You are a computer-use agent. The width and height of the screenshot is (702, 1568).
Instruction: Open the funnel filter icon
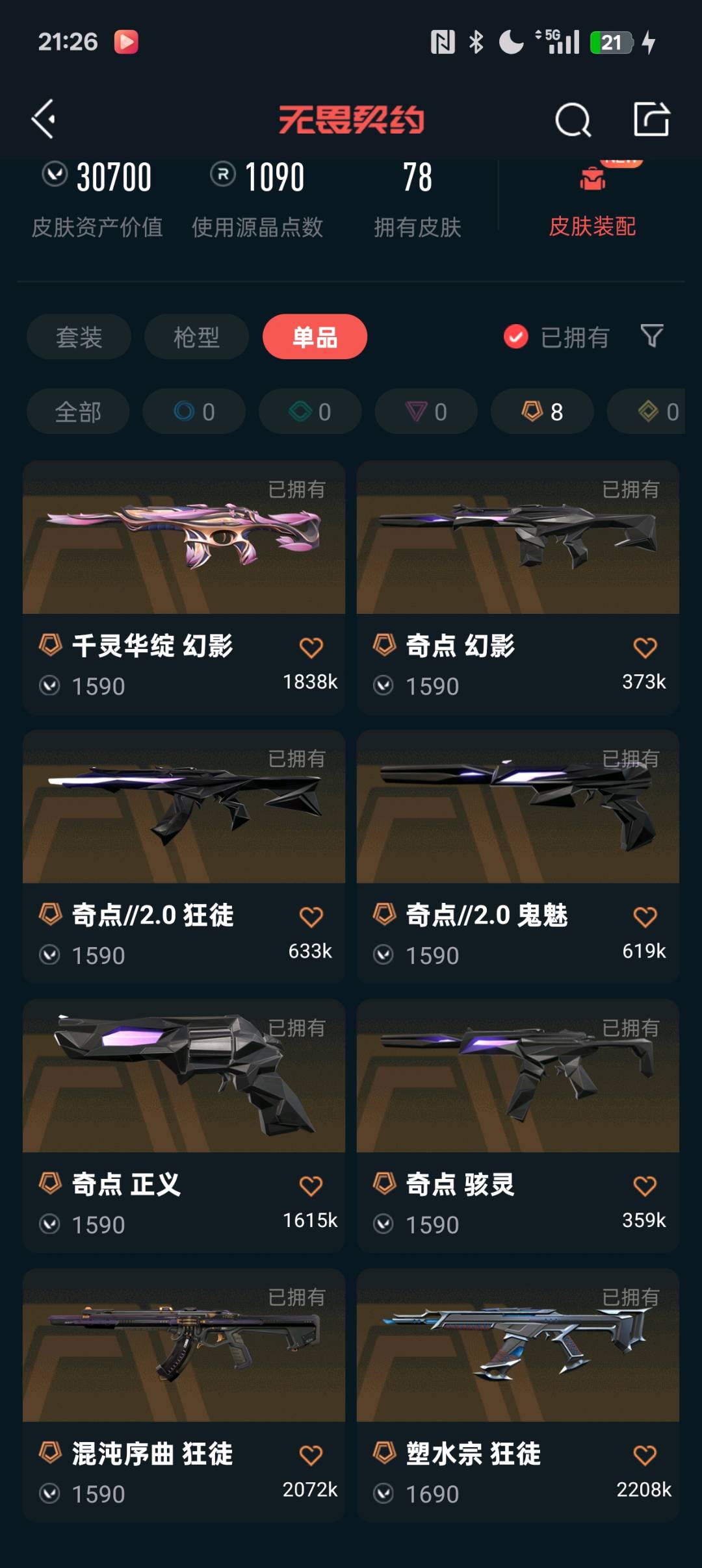click(651, 336)
